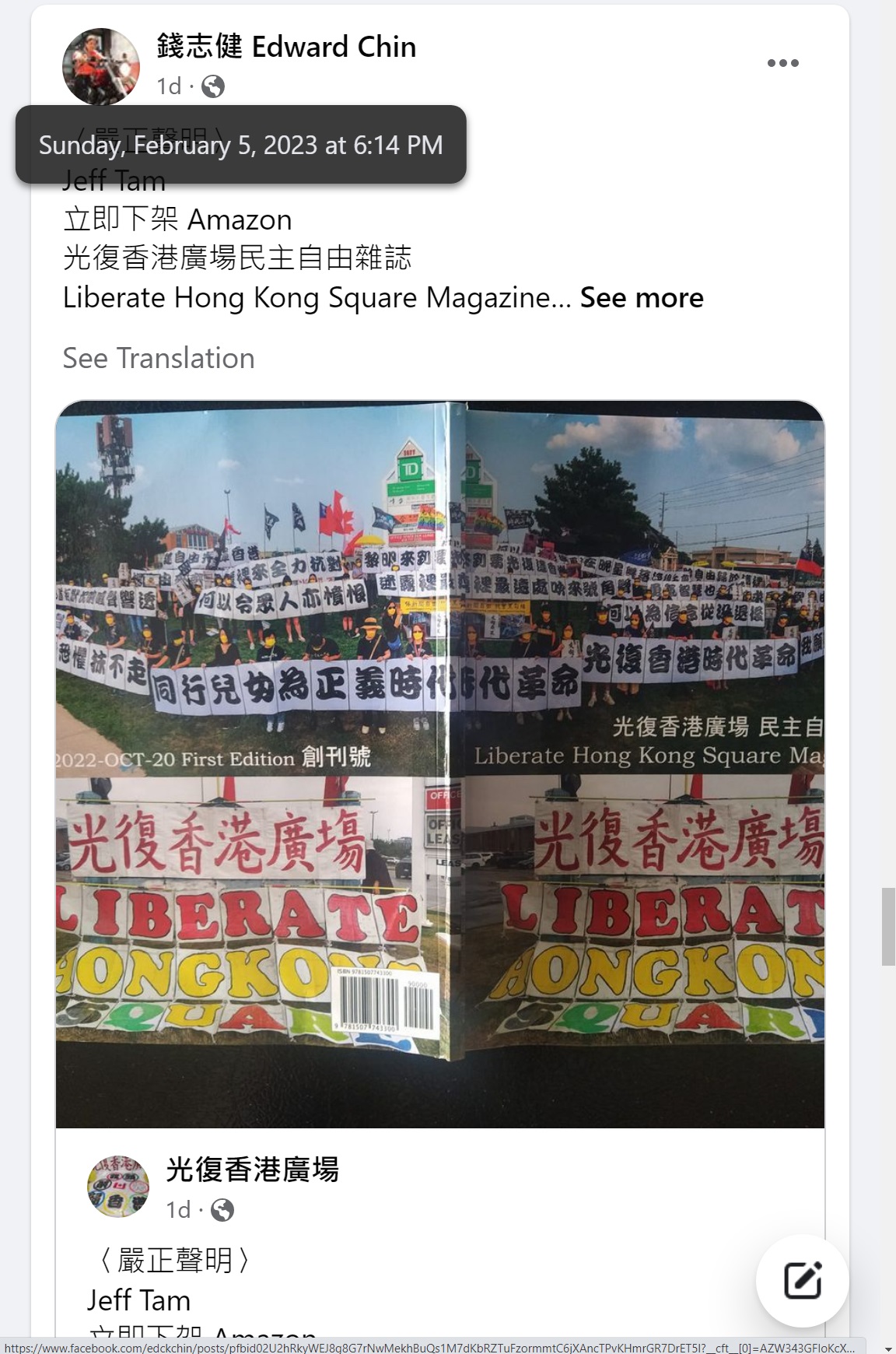Compose a new post with the edit button
Screen dimensions: 896x1354
pyautogui.click(x=802, y=1280)
